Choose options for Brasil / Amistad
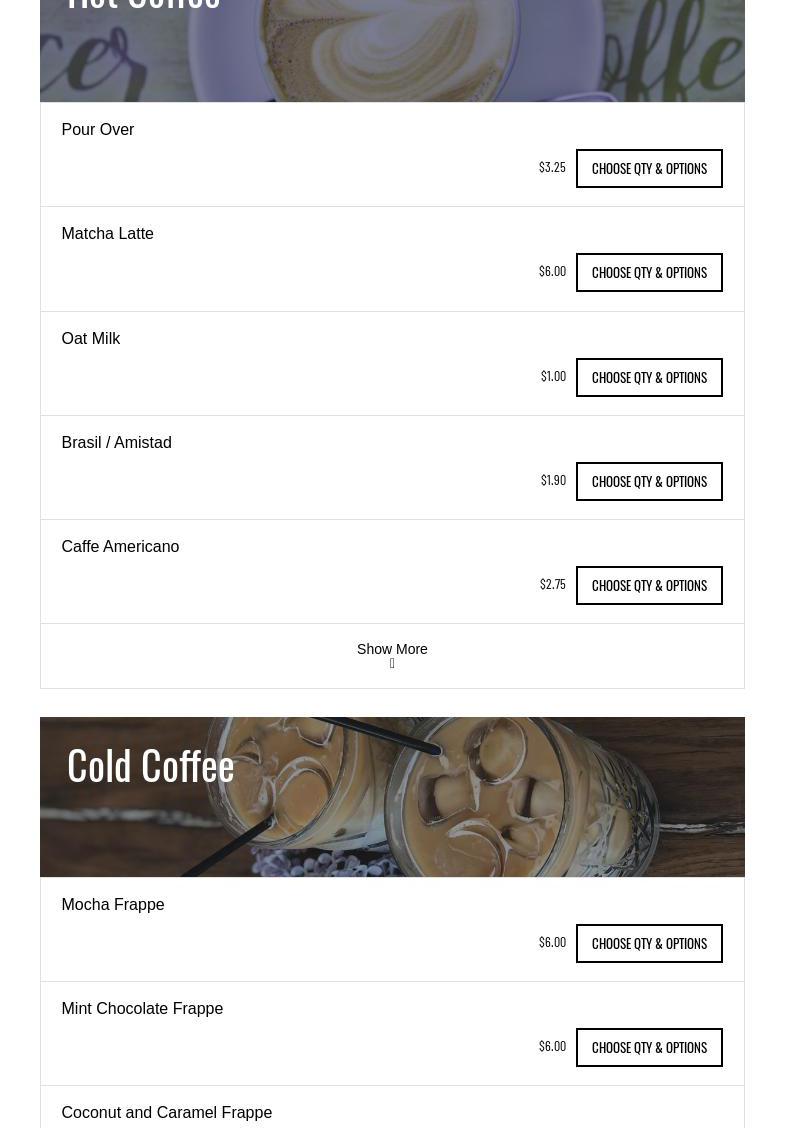 [649, 481]
